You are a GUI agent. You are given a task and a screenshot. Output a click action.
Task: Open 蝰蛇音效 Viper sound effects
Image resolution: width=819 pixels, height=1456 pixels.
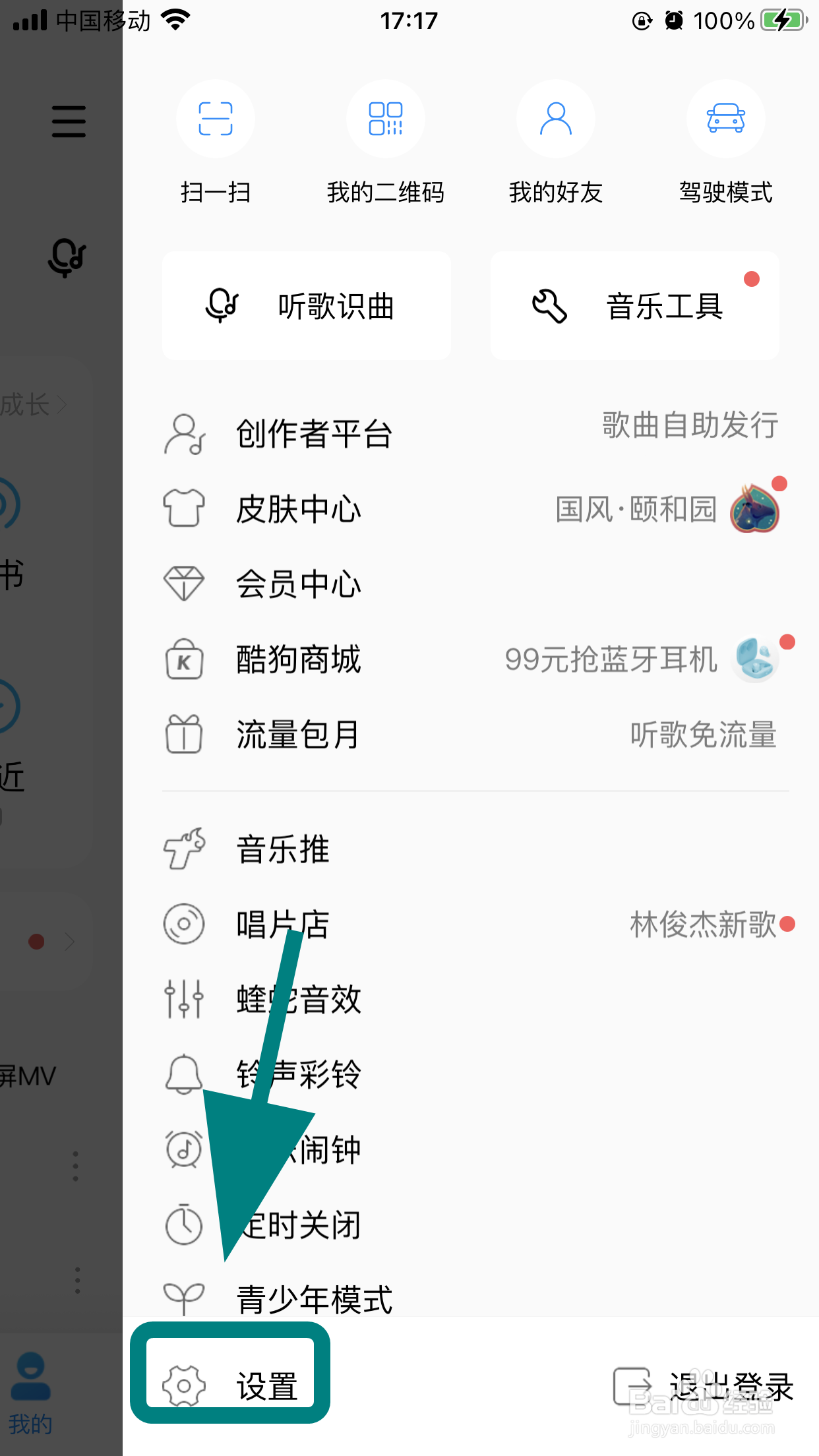(x=298, y=999)
